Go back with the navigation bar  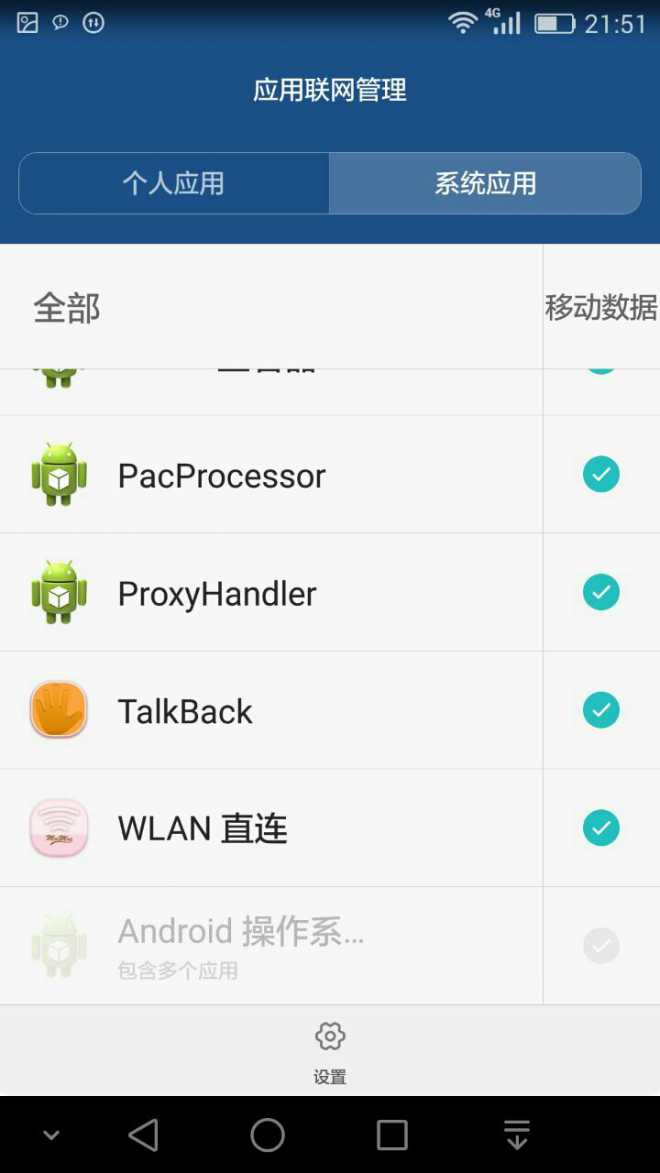pos(144,1135)
